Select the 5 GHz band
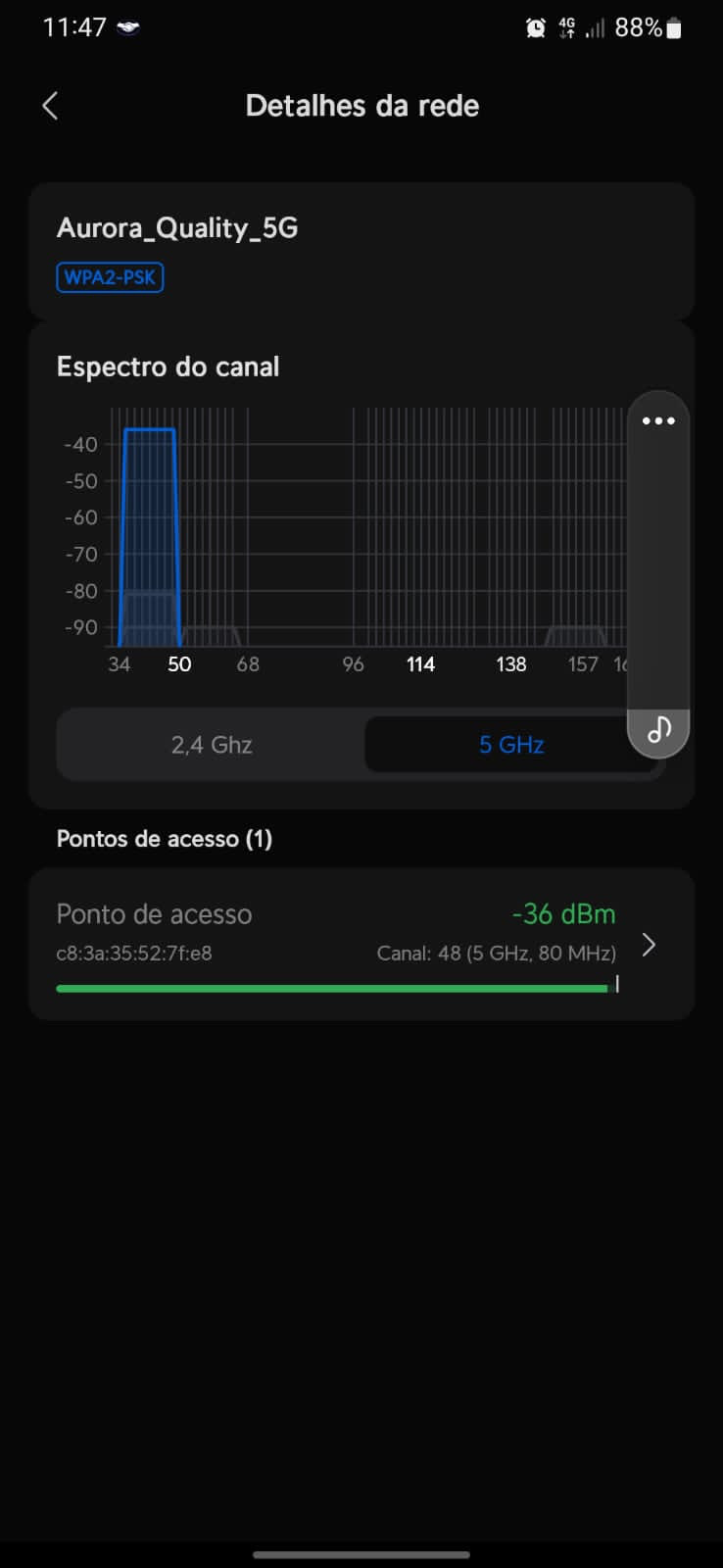723x1568 pixels. tap(509, 745)
